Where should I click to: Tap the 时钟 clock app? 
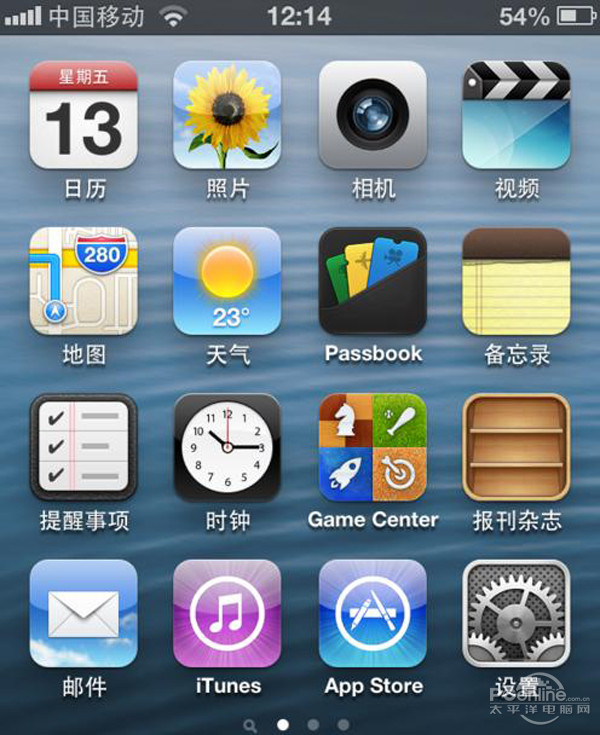pos(227,447)
